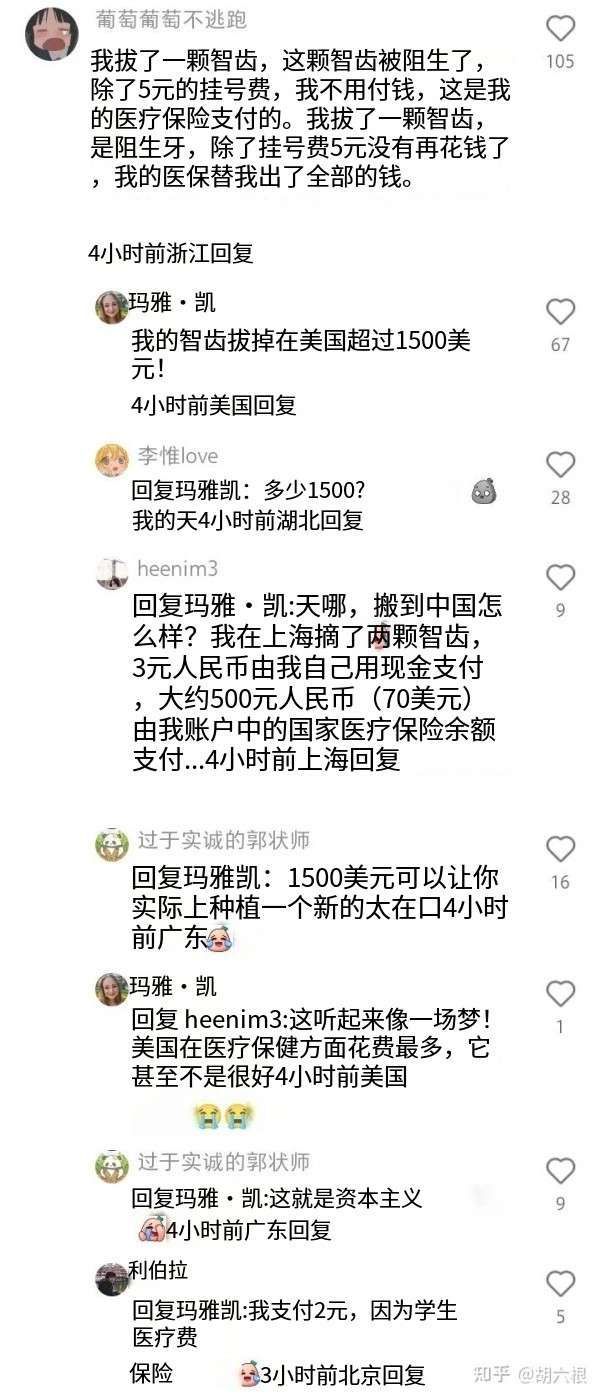Open 李惟love's profile avatar

pos(111,460)
